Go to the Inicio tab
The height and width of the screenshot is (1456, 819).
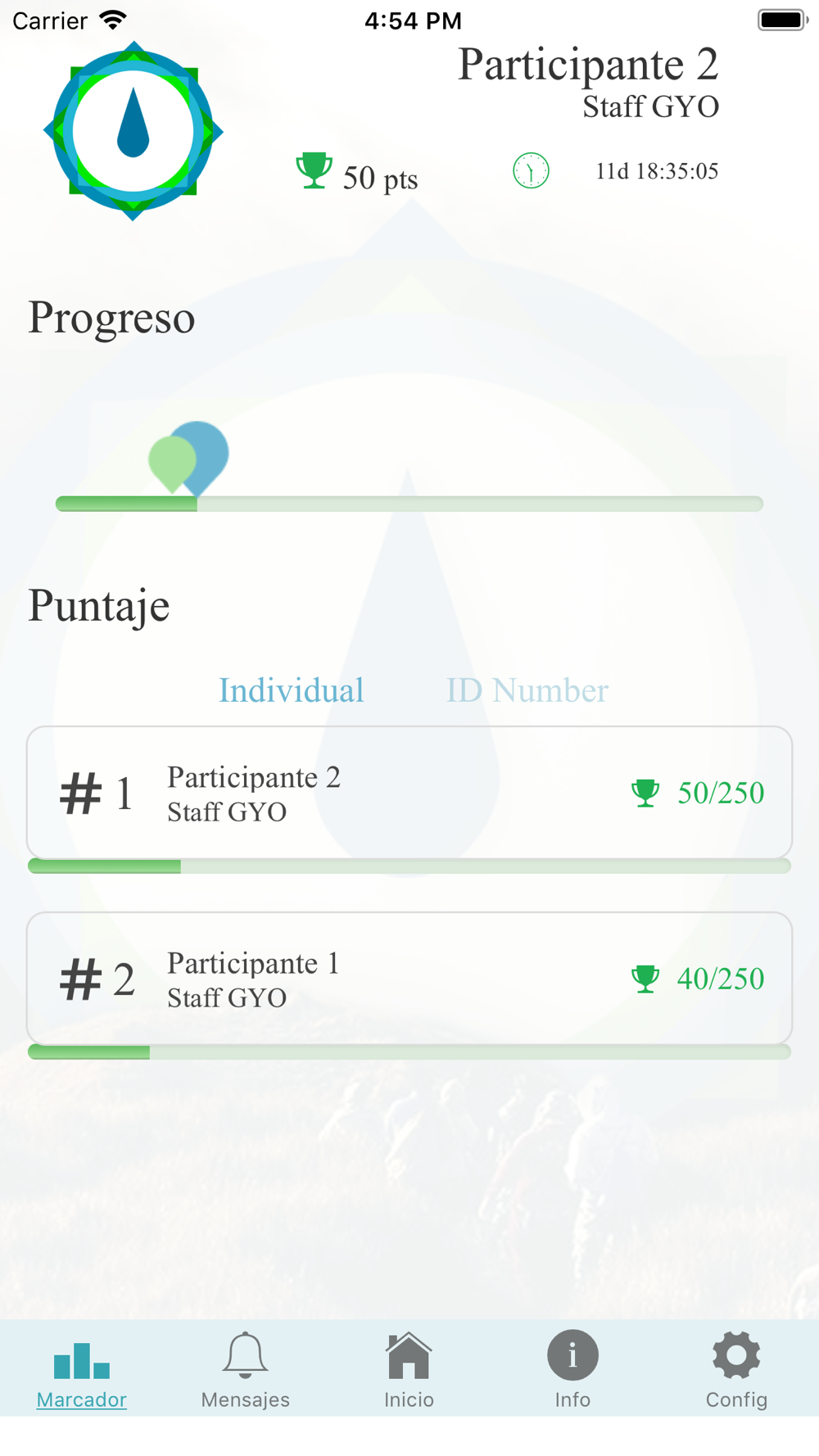point(409,1369)
